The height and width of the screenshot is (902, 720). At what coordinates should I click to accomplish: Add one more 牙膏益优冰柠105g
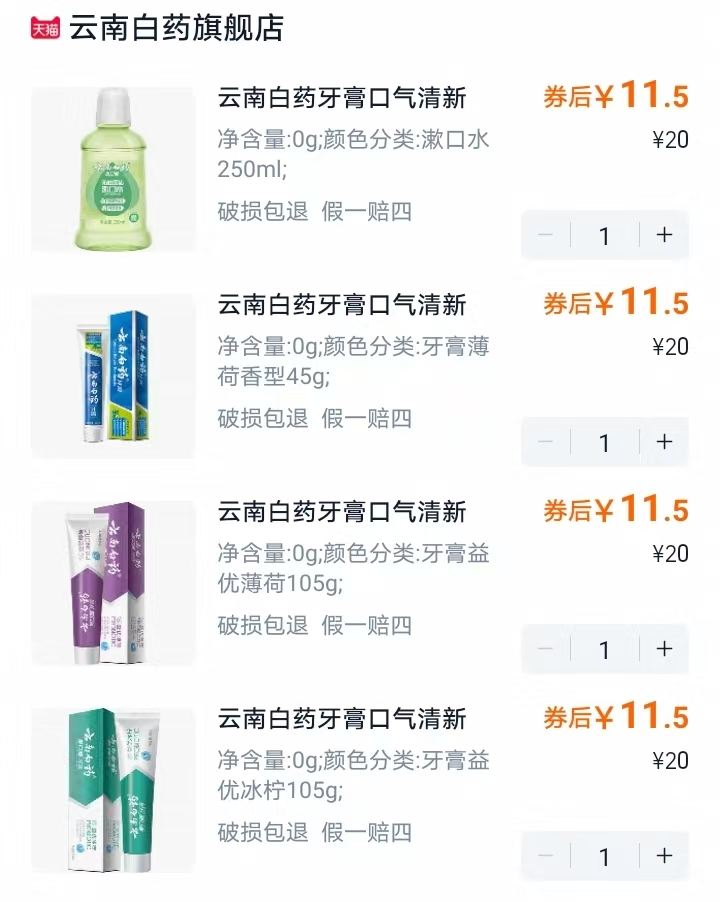[664, 856]
